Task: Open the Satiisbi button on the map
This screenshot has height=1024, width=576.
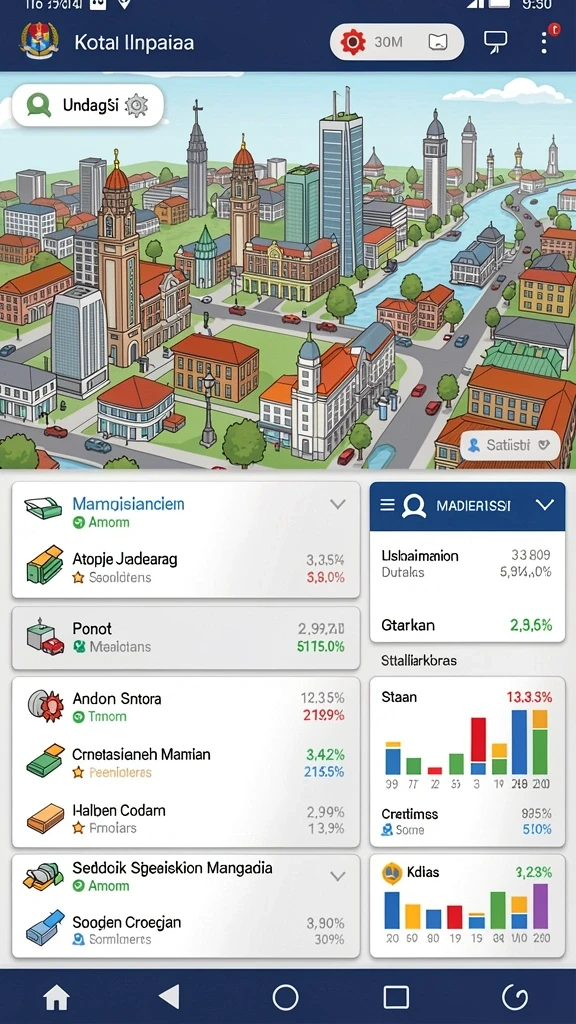Action: pyautogui.click(x=509, y=445)
